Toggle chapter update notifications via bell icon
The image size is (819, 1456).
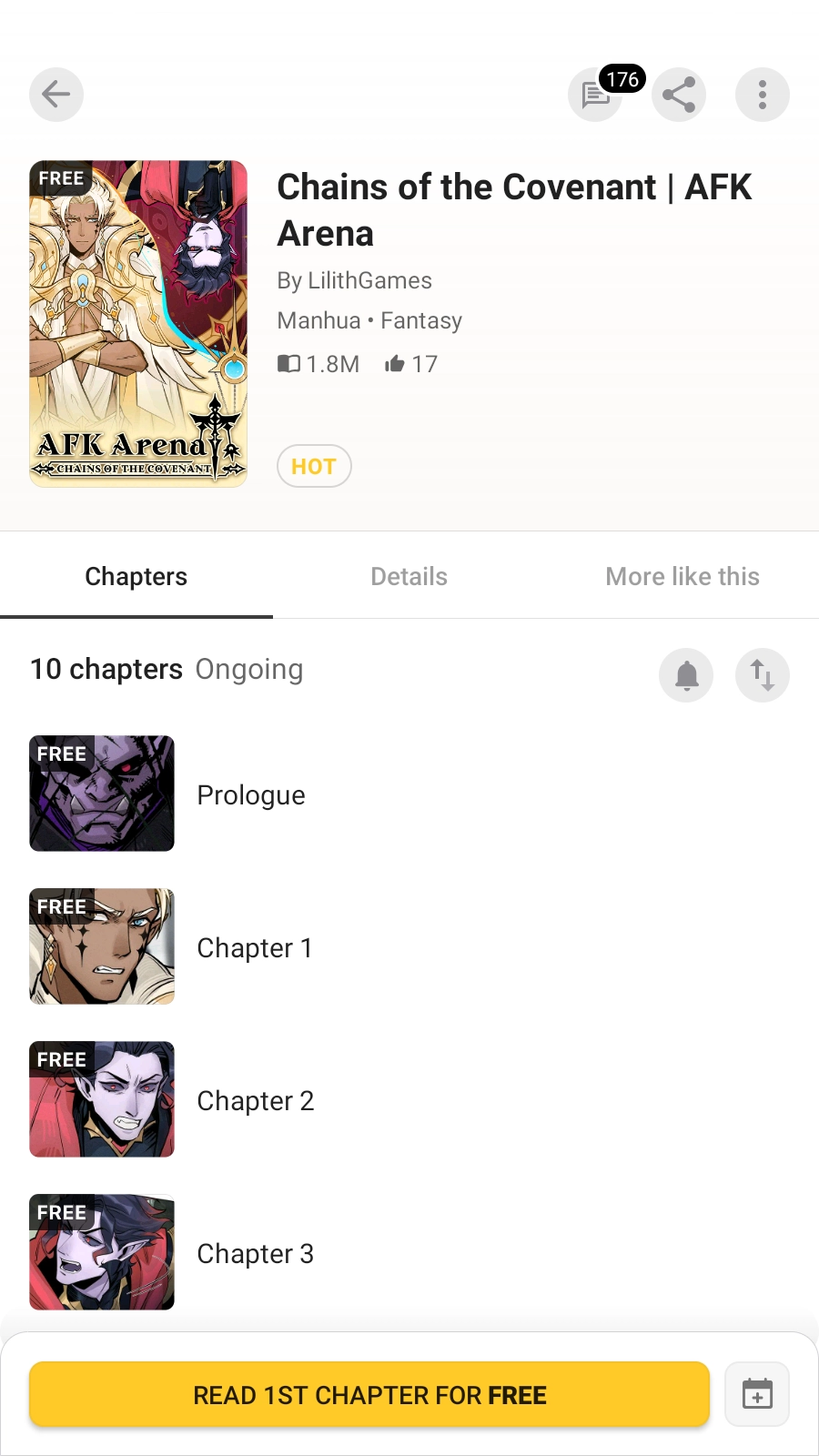click(686, 675)
